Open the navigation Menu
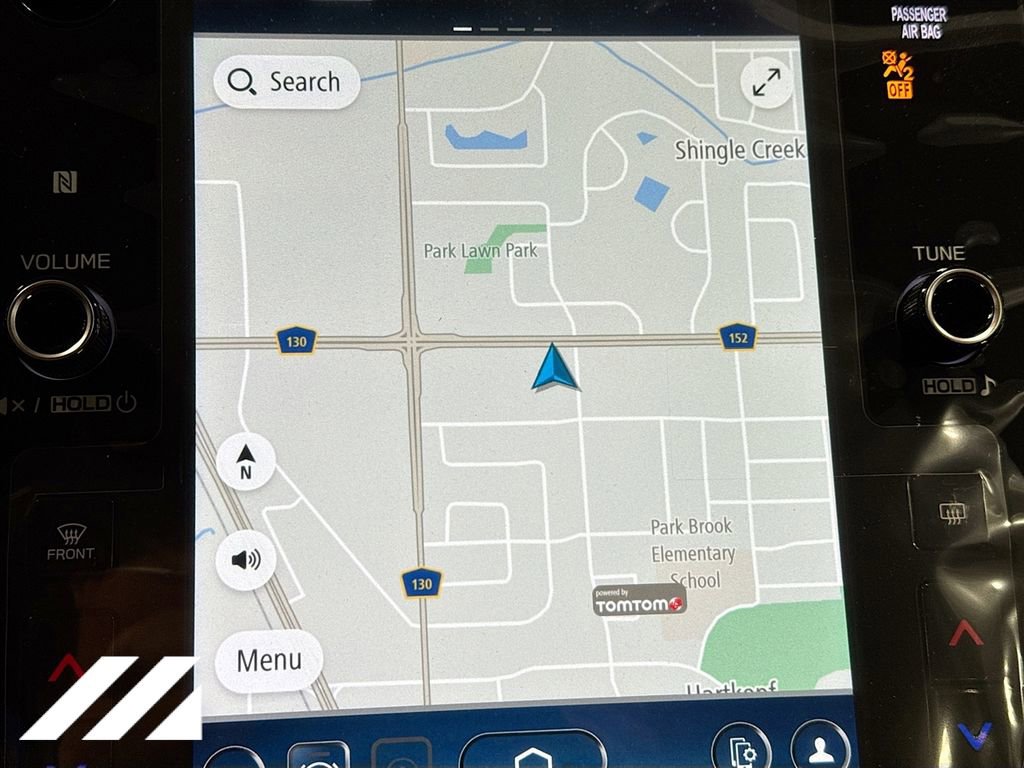This screenshot has height=768, width=1024. [x=268, y=661]
